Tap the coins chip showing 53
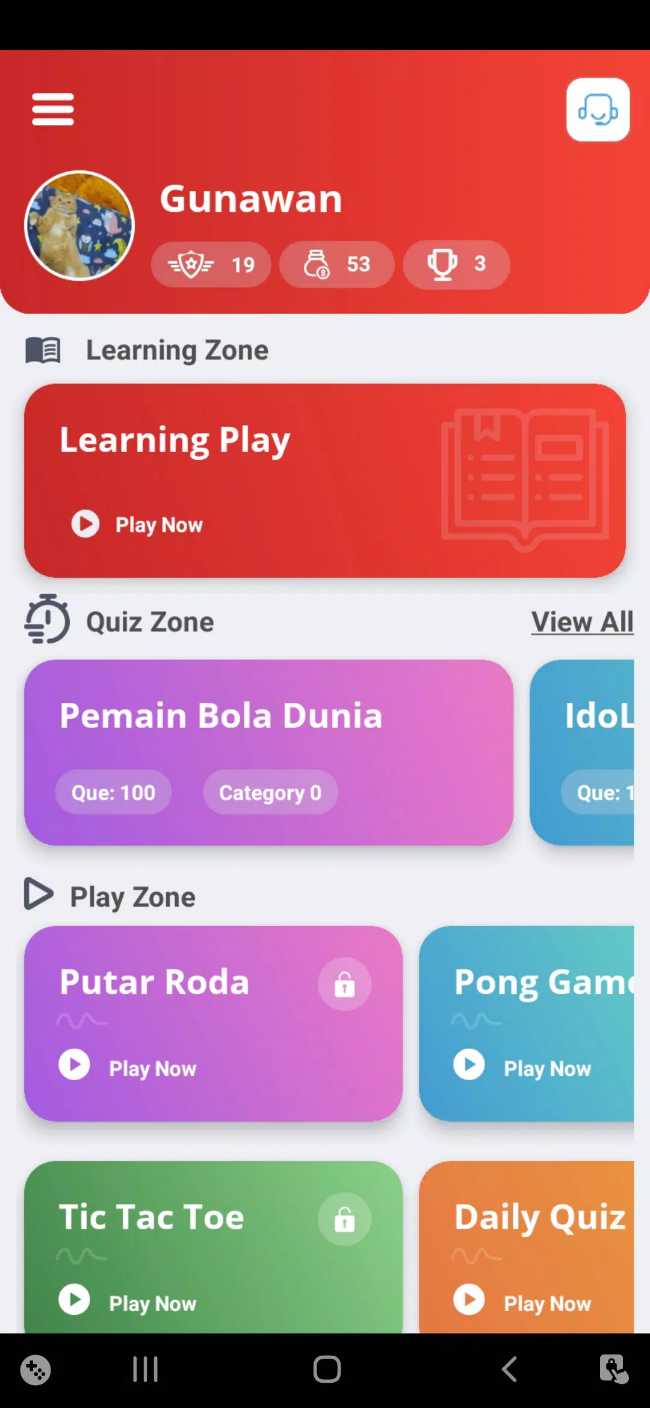The width and height of the screenshot is (650, 1408). pos(337,265)
